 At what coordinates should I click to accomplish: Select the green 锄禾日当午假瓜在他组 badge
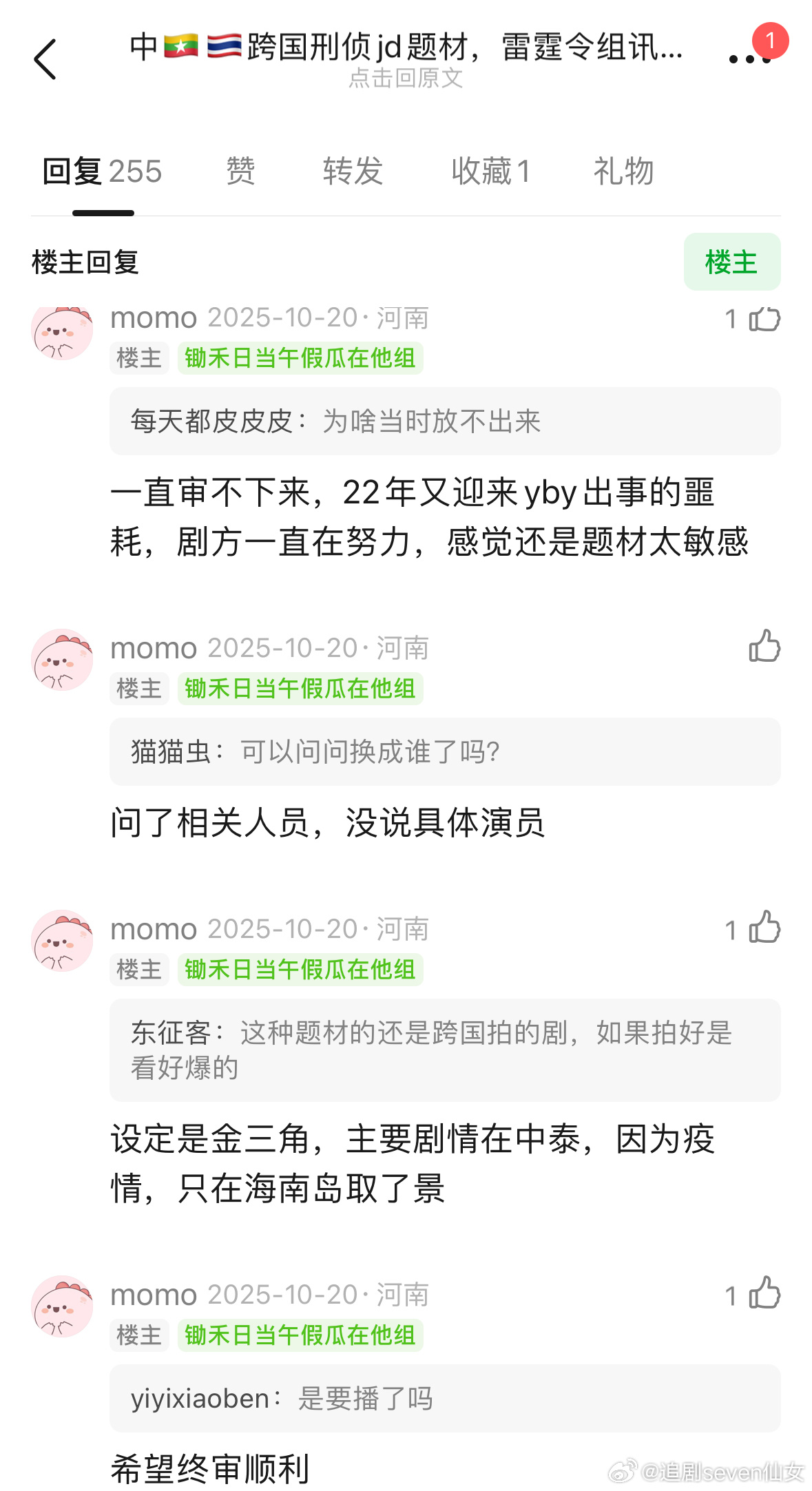301,358
